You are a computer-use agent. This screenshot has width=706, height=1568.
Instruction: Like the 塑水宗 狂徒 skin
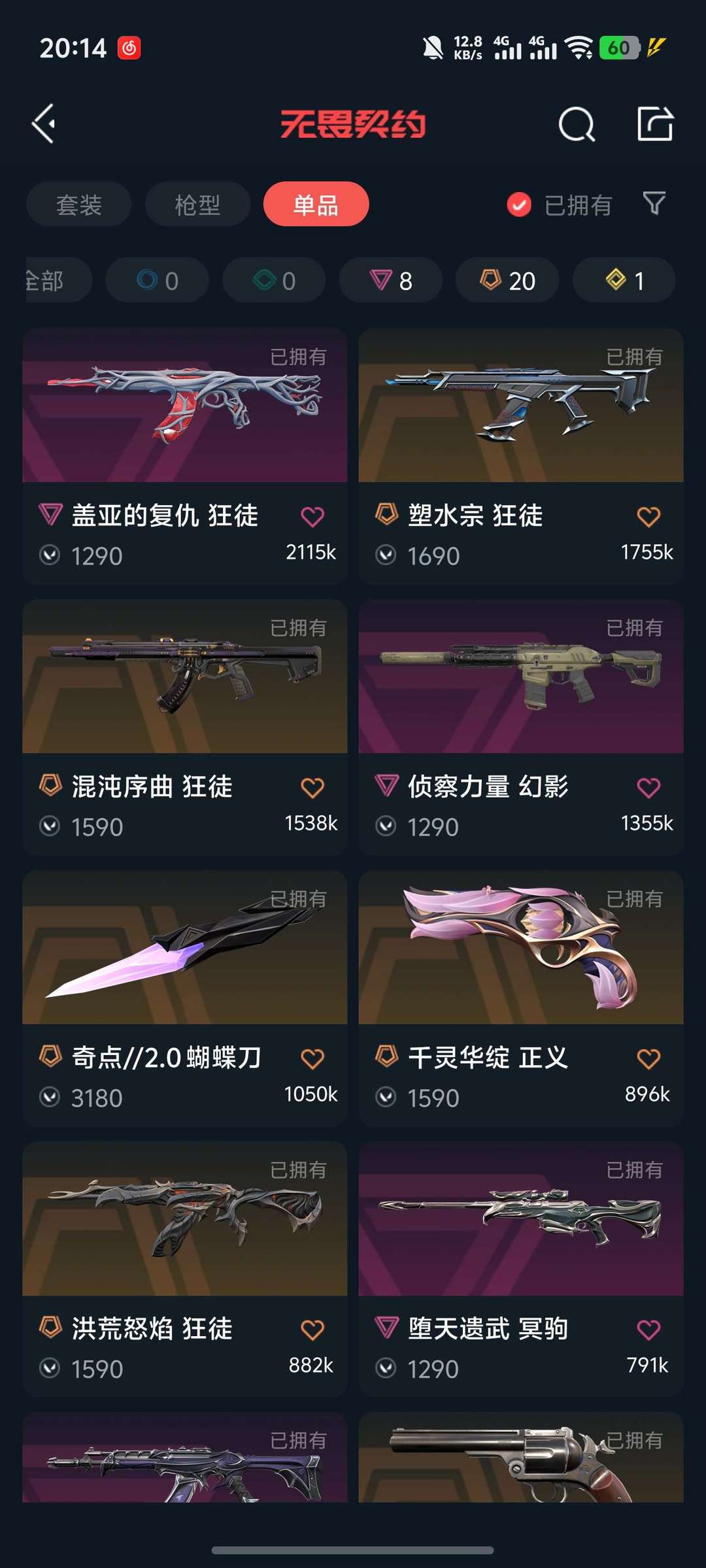pyautogui.click(x=648, y=517)
